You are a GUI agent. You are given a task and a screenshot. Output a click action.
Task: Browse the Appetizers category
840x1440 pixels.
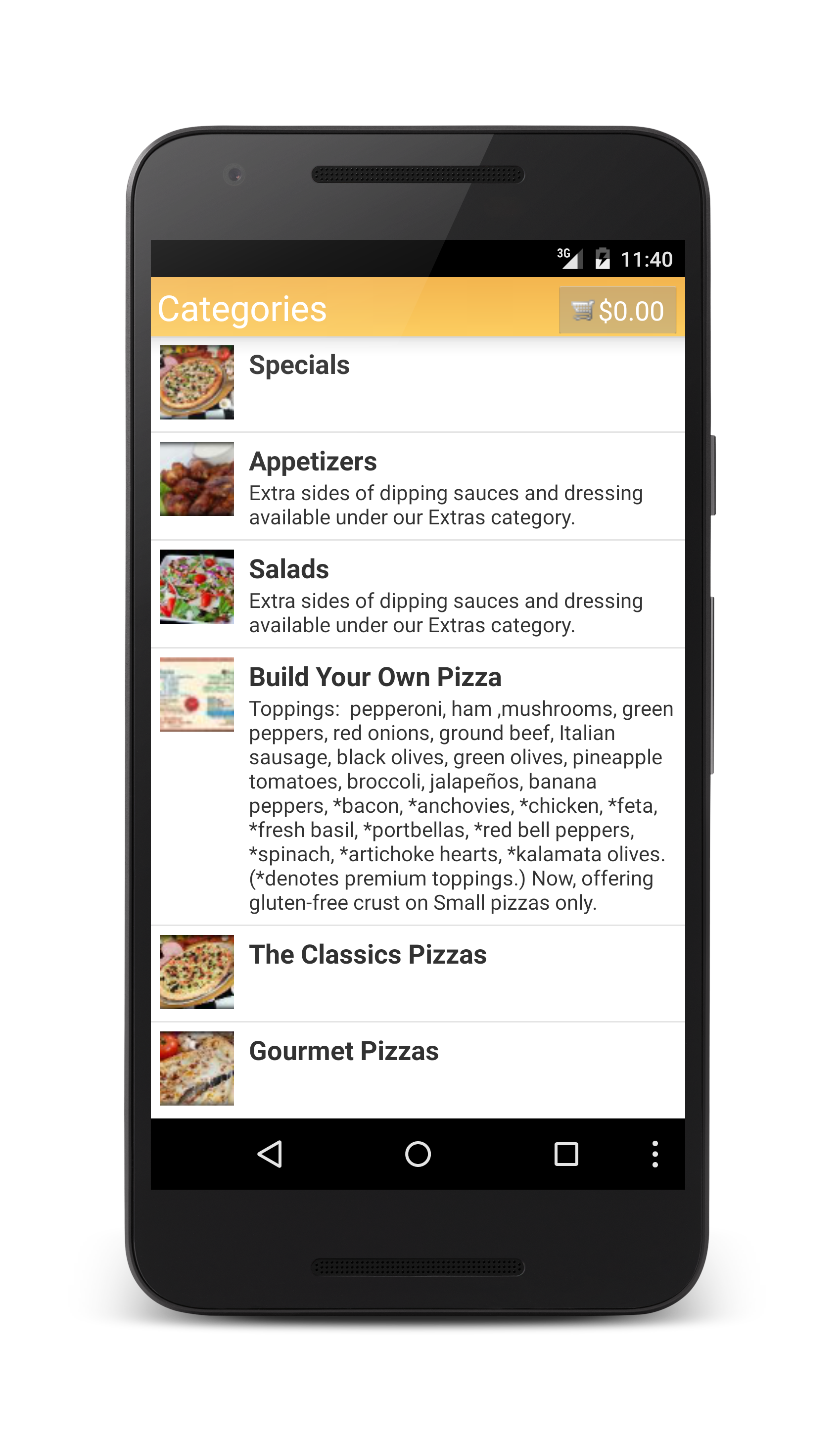pyautogui.click(x=417, y=486)
